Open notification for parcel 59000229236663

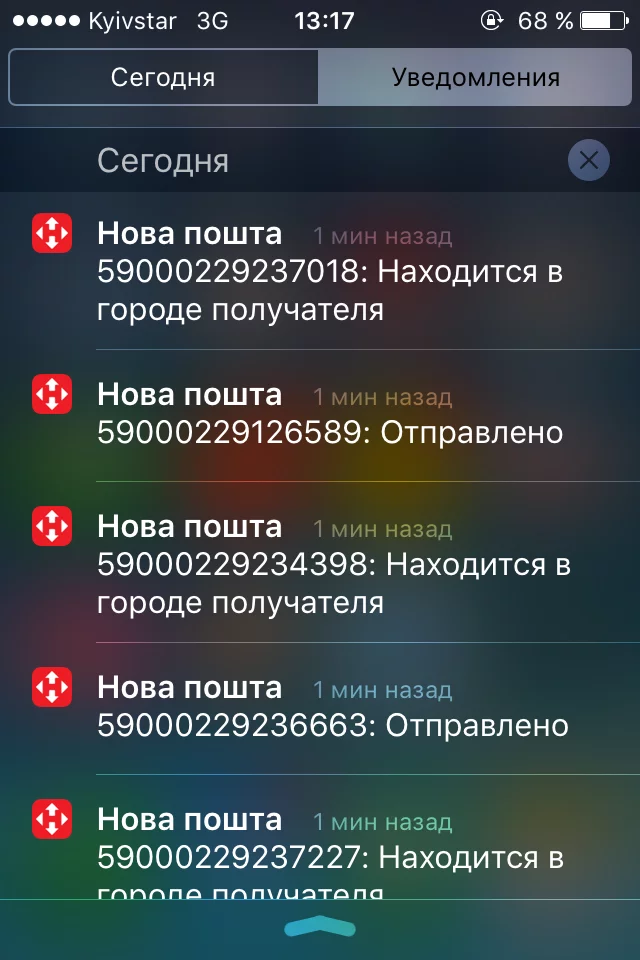point(335,707)
